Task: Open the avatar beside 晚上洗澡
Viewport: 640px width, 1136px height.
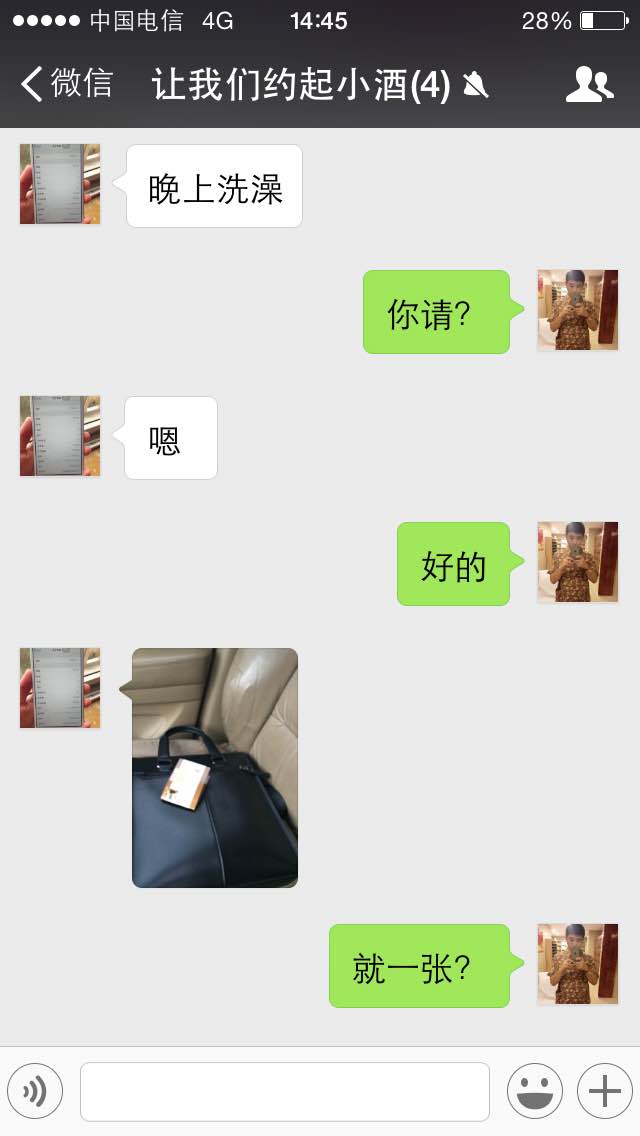Action: point(60,184)
